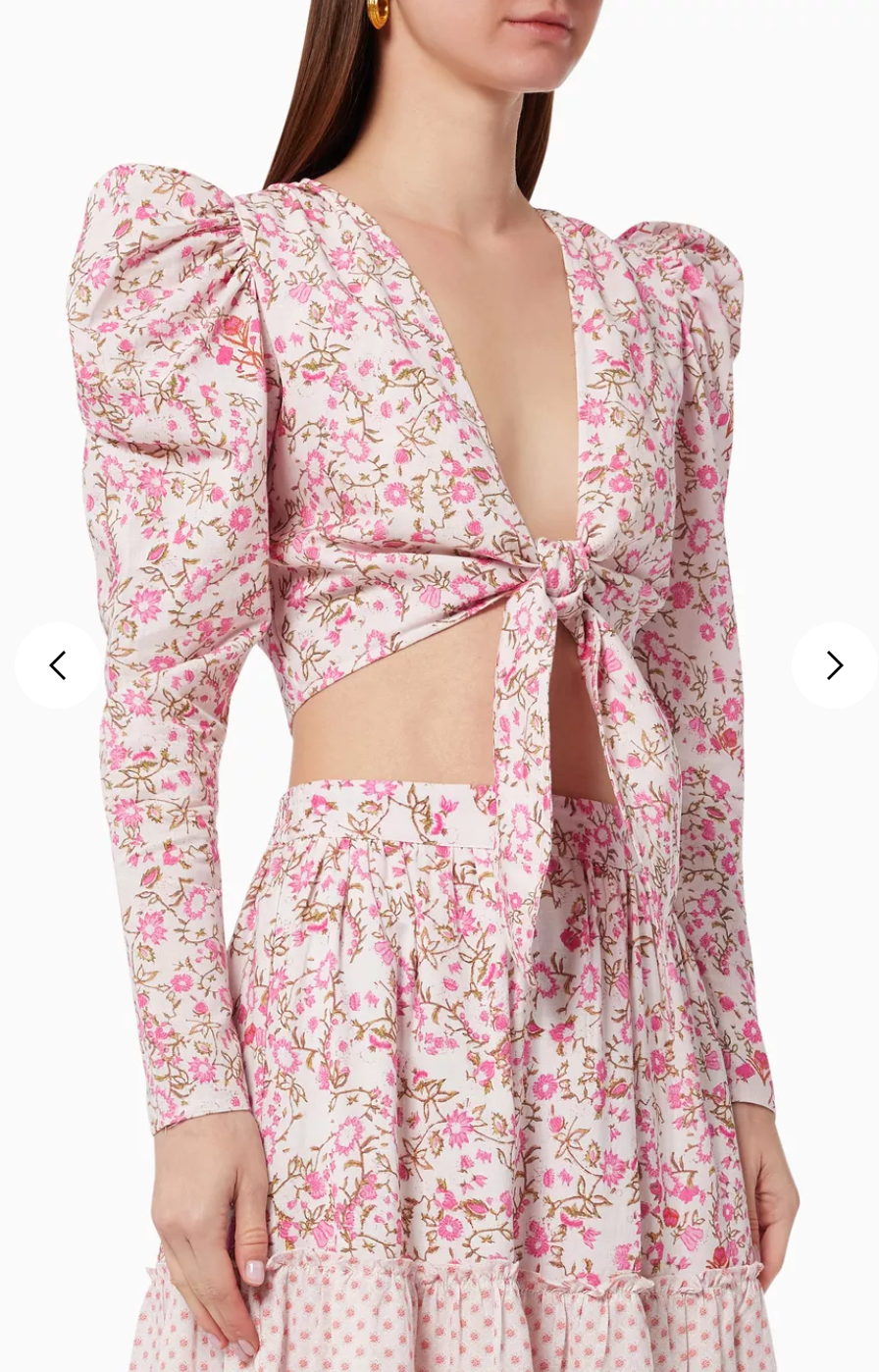Go to the previous product image
The image size is (879, 1372).
click(58, 665)
